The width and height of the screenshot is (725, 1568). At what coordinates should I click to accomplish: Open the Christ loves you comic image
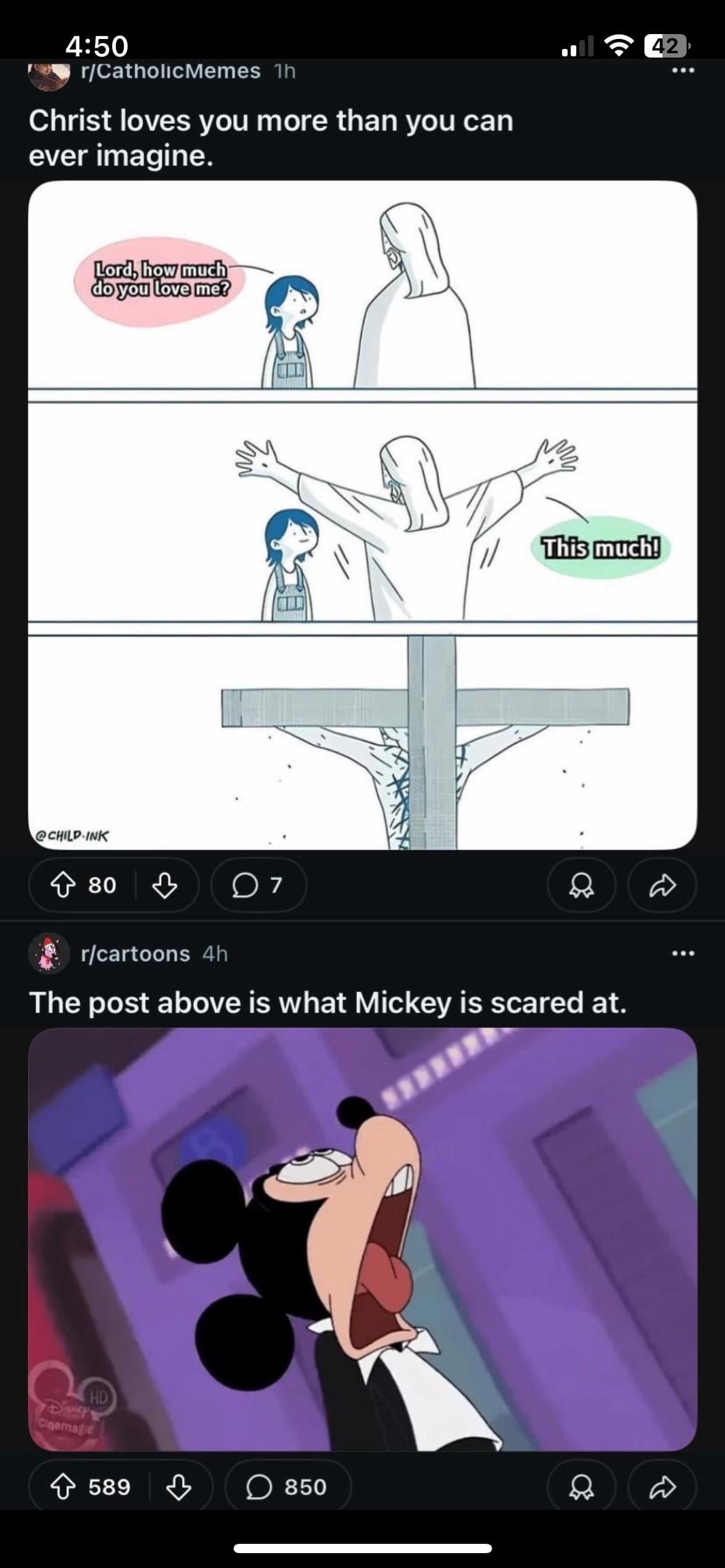[362, 514]
